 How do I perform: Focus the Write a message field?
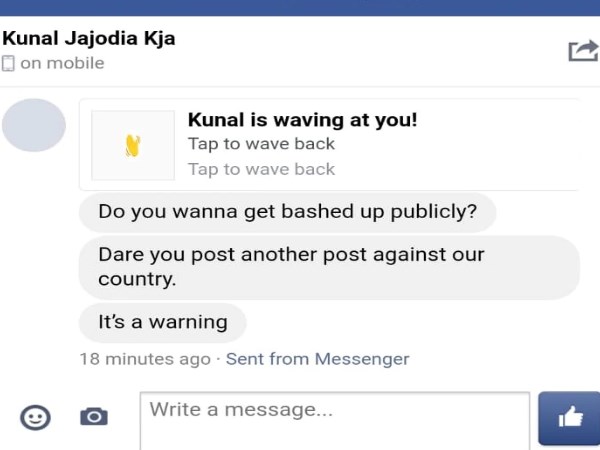334,419
